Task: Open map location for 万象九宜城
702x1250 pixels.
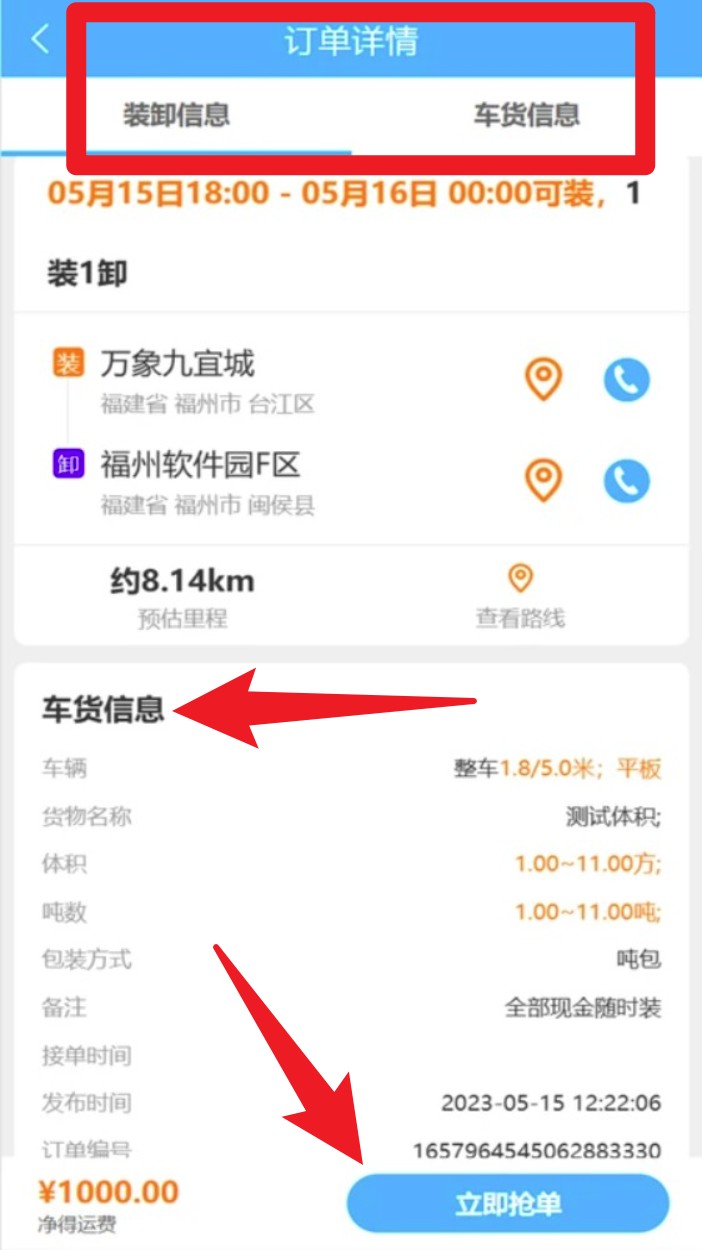Action: coord(544,380)
